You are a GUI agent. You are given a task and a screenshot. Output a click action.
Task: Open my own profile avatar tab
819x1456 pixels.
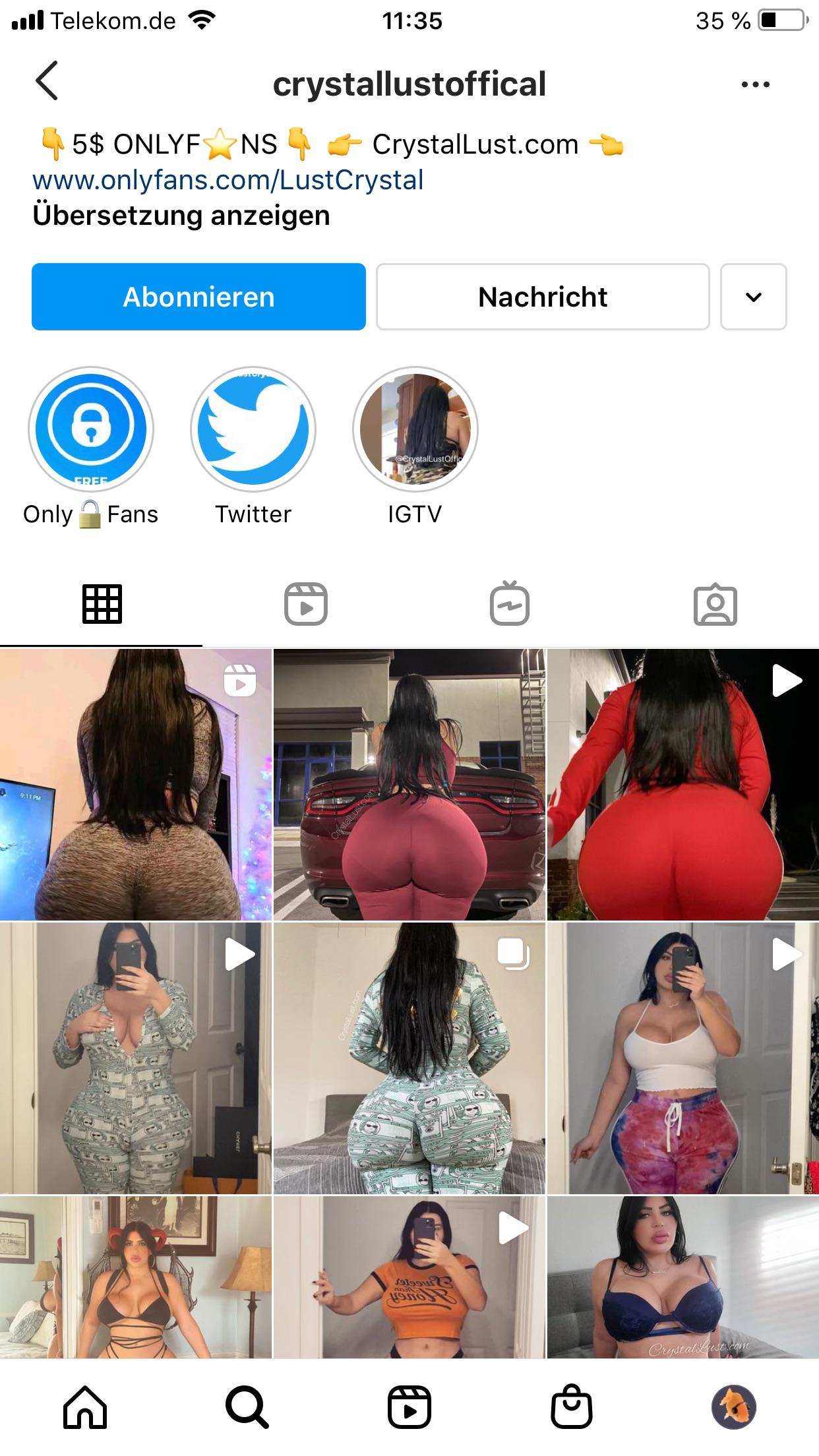click(733, 1407)
